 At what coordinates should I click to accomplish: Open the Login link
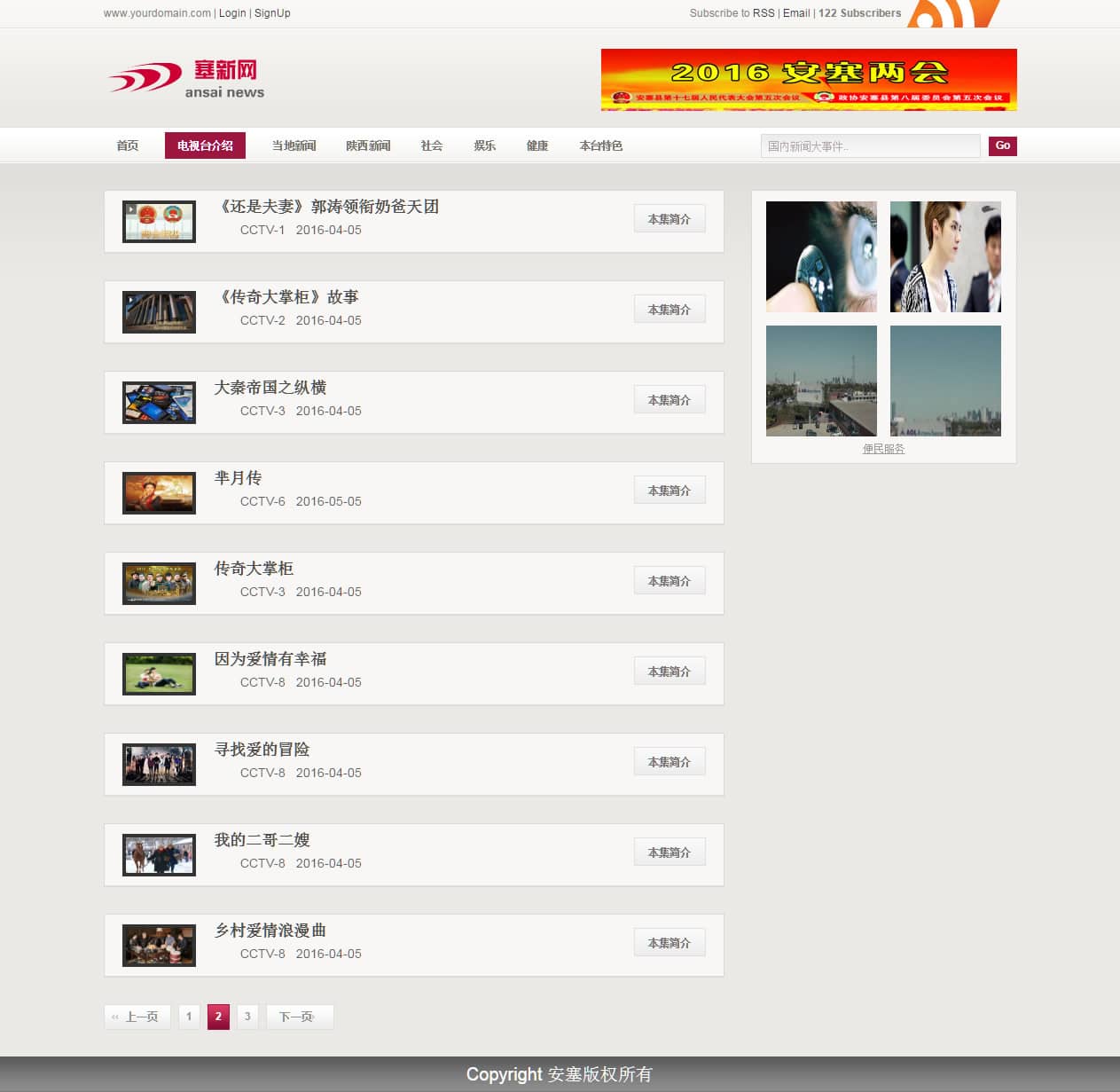[232, 13]
